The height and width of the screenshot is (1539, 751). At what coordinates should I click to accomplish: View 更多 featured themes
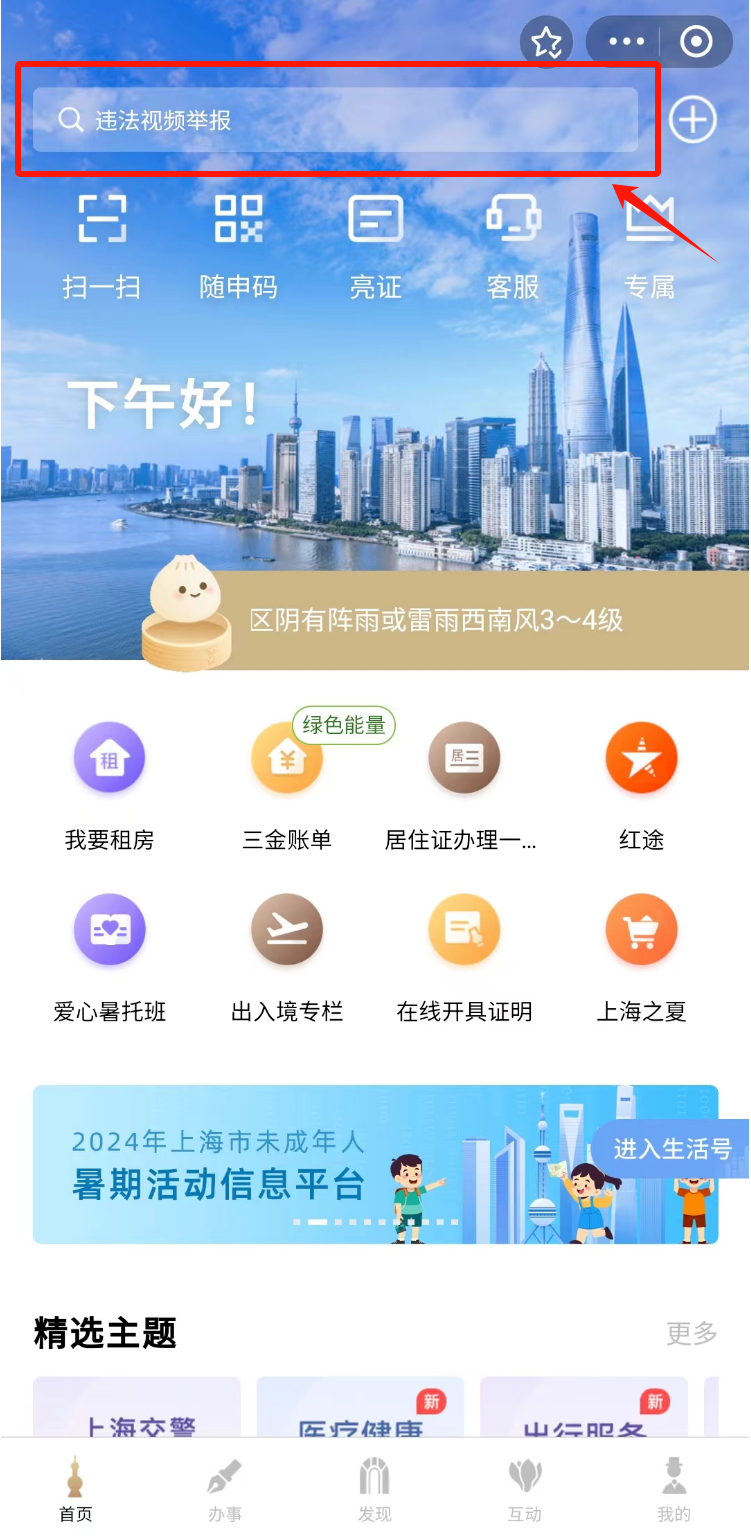coord(692,1332)
